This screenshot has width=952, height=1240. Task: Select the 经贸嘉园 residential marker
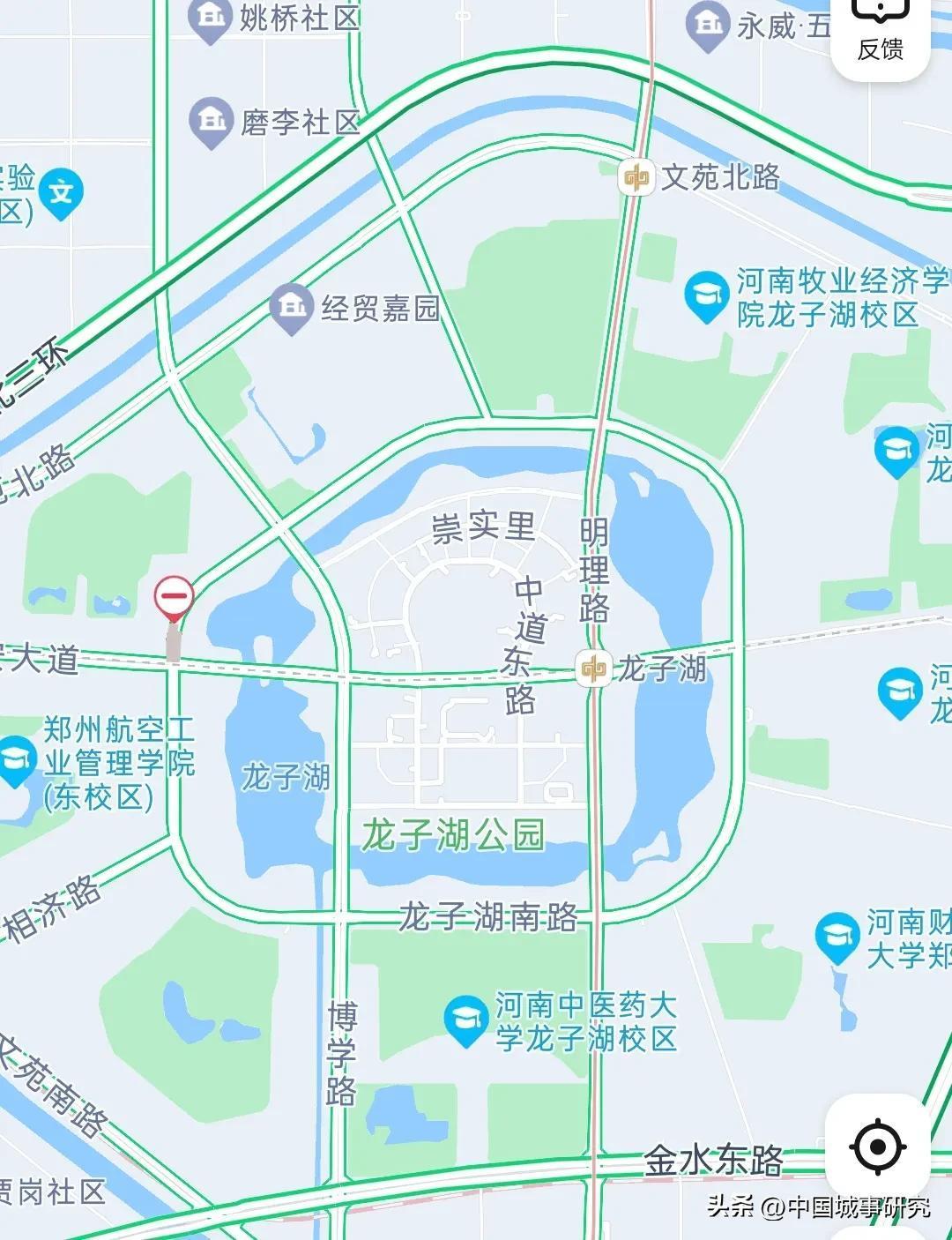pos(292,308)
